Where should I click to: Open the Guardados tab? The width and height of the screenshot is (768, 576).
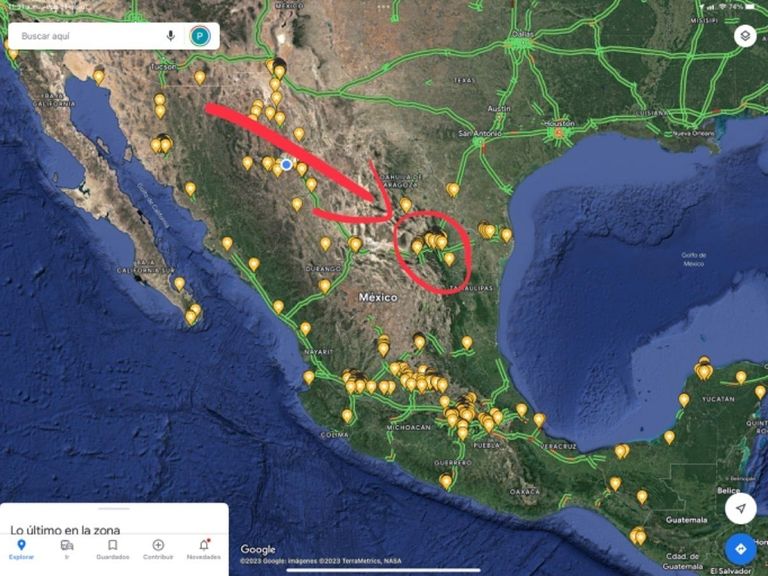tap(113, 550)
